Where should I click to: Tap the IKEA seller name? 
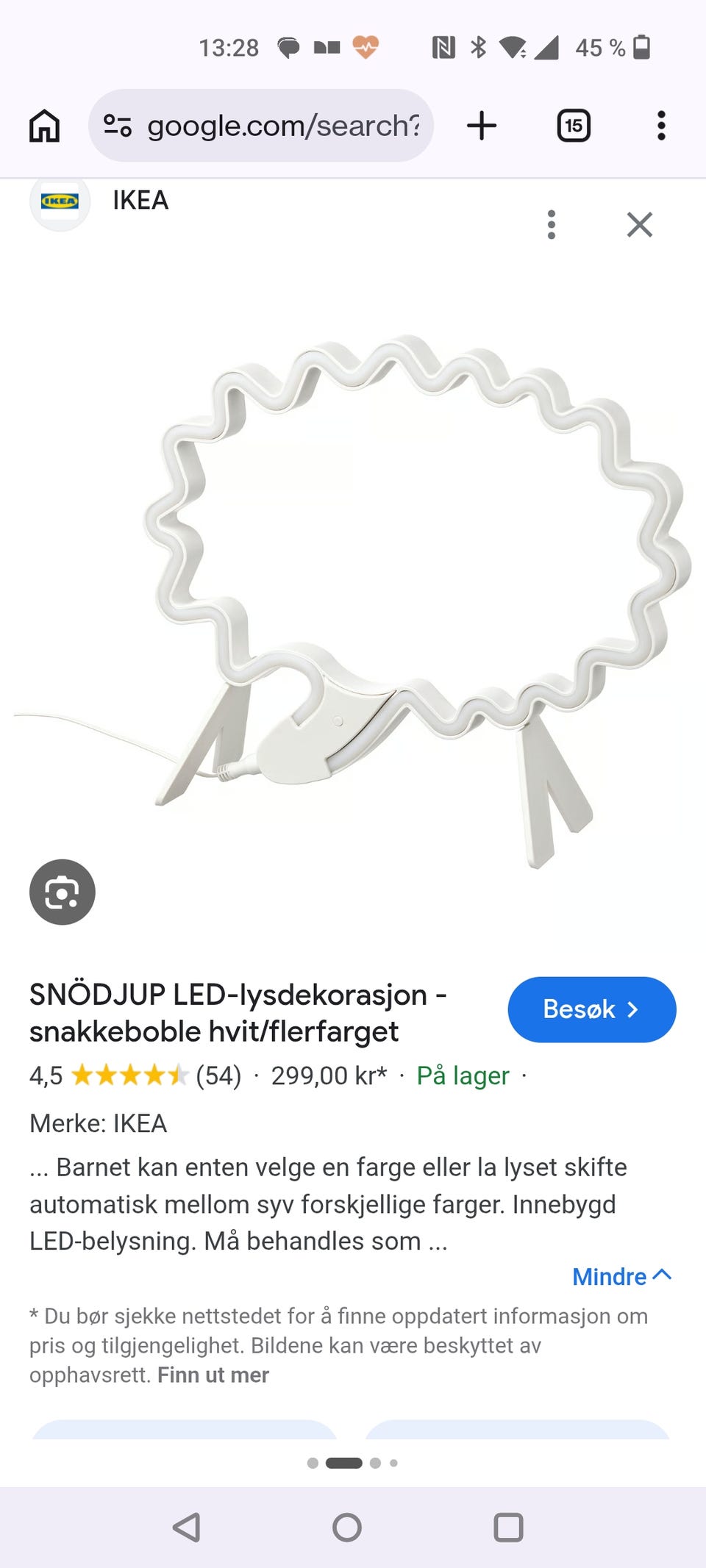point(140,200)
